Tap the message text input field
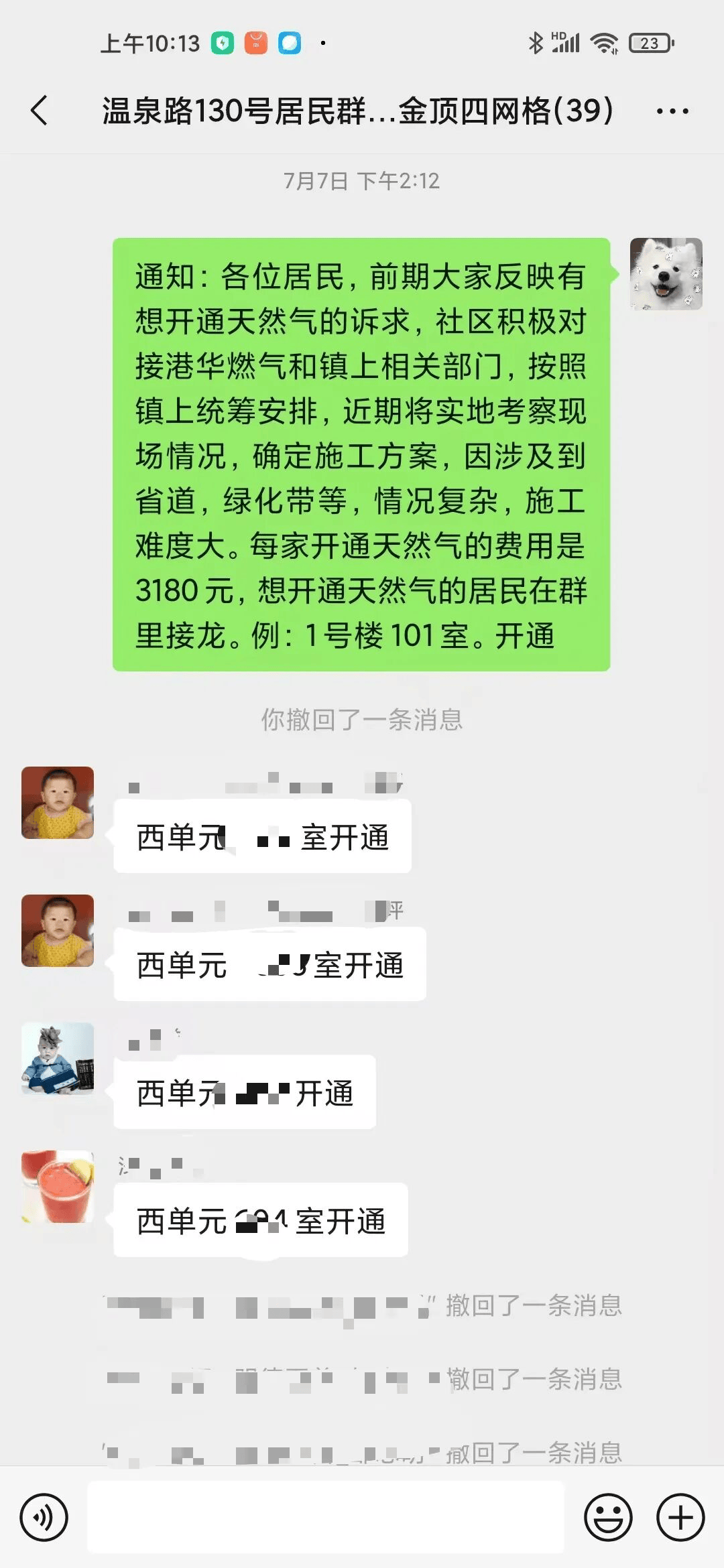Image resolution: width=724 pixels, height=1568 pixels. (x=325, y=1517)
